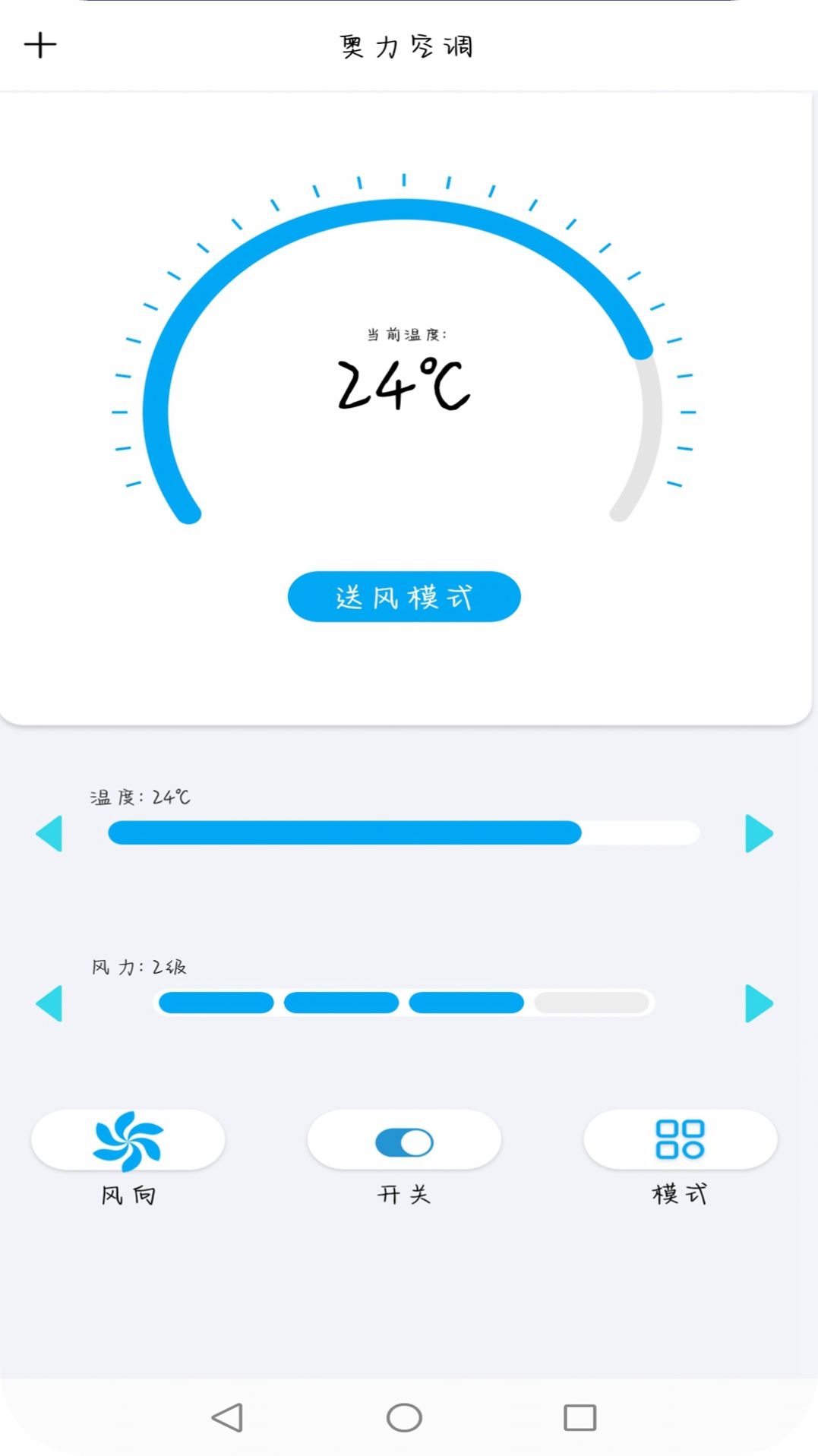
Task: Tap the right arrow to increase 风力 level
Action: pyautogui.click(x=758, y=1003)
